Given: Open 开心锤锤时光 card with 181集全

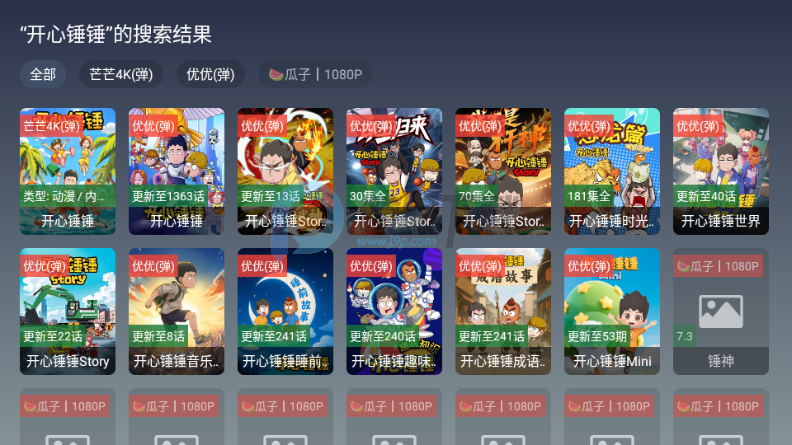Looking at the screenshot, I should (x=612, y=171).
